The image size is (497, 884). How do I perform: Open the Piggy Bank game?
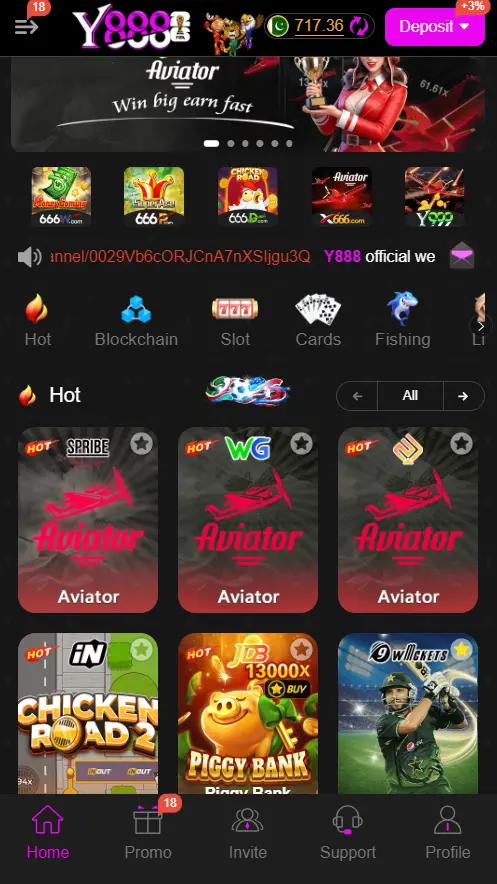click(248, 714)
